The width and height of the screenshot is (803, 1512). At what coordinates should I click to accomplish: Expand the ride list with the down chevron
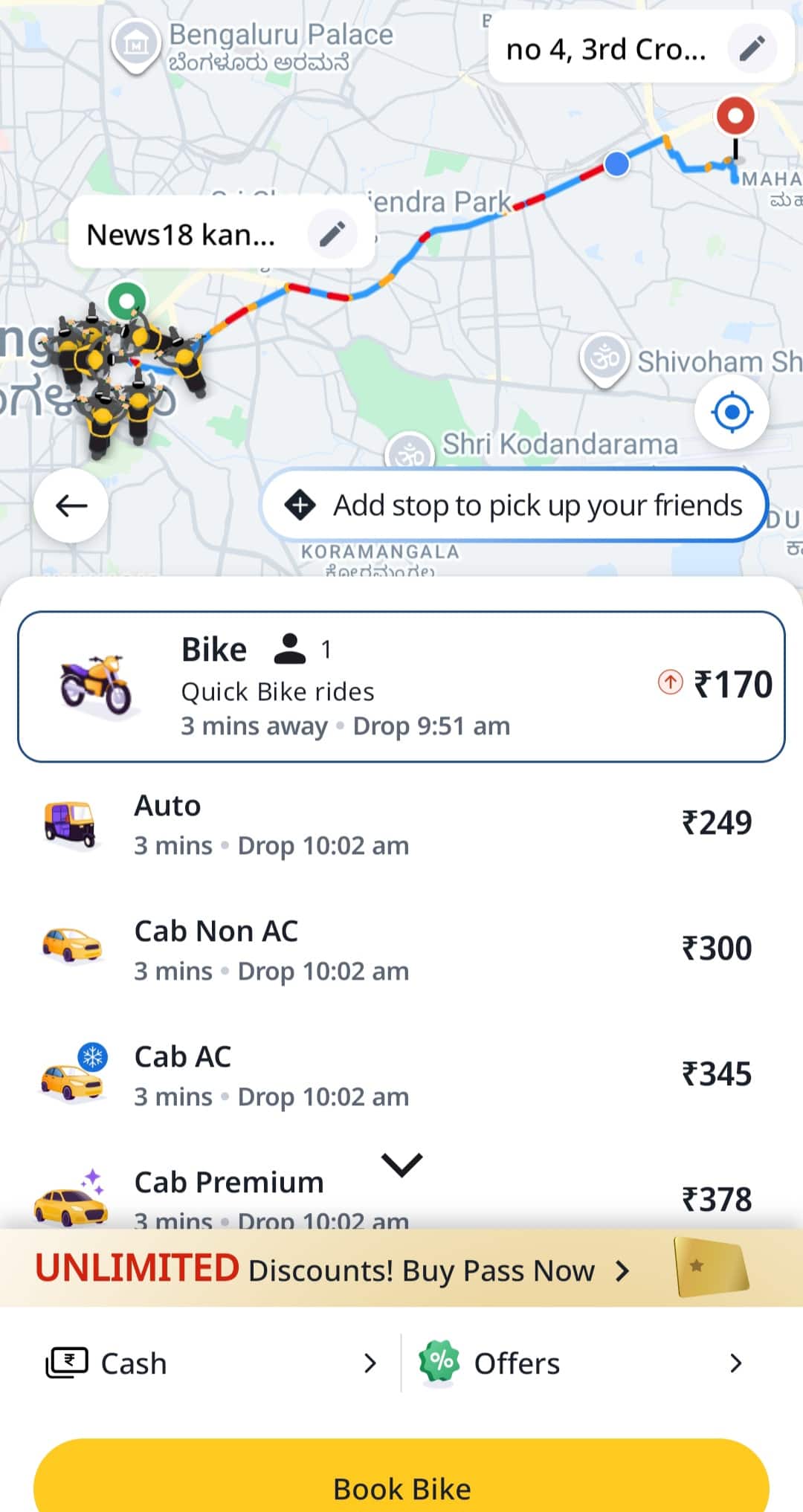(401, 1163)
